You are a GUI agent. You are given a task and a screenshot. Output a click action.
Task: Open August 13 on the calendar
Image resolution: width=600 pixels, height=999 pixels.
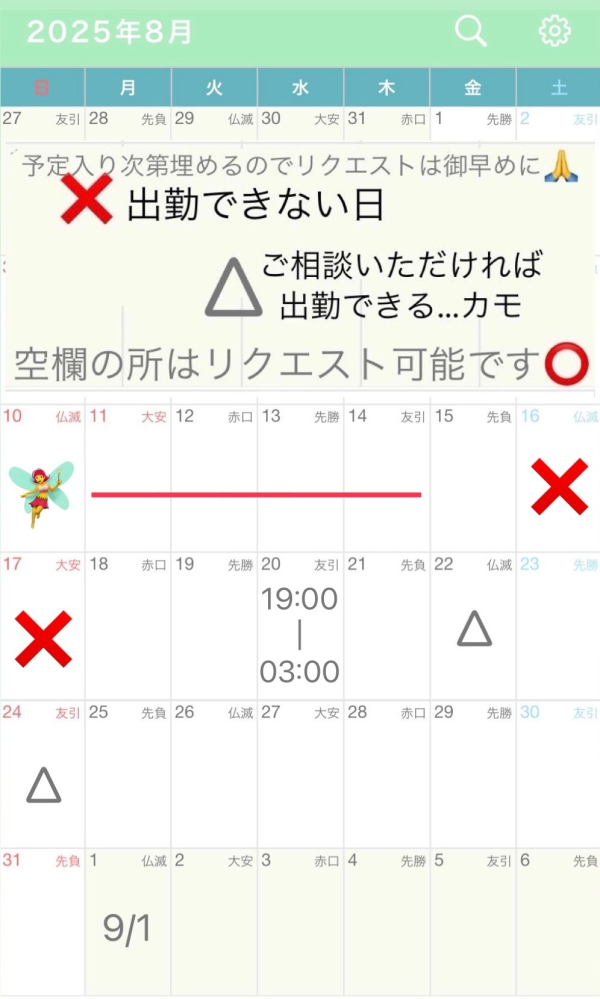point(300,478)
